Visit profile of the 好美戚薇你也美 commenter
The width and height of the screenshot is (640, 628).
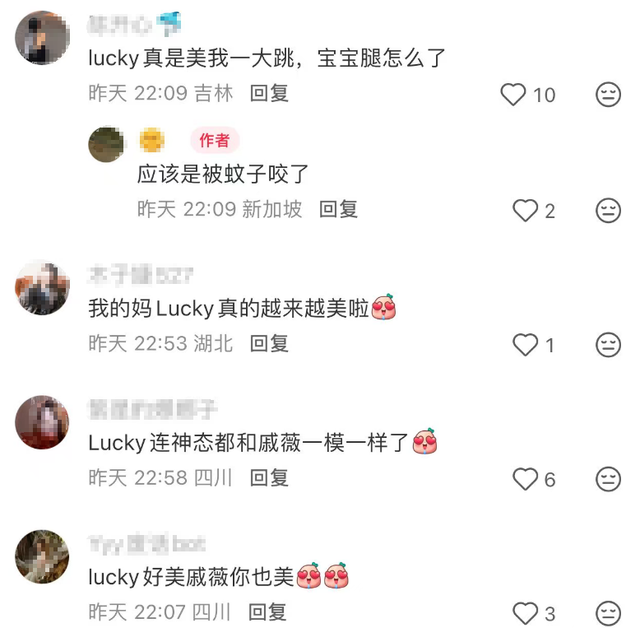pyautogui.click(x=42, y=556)
